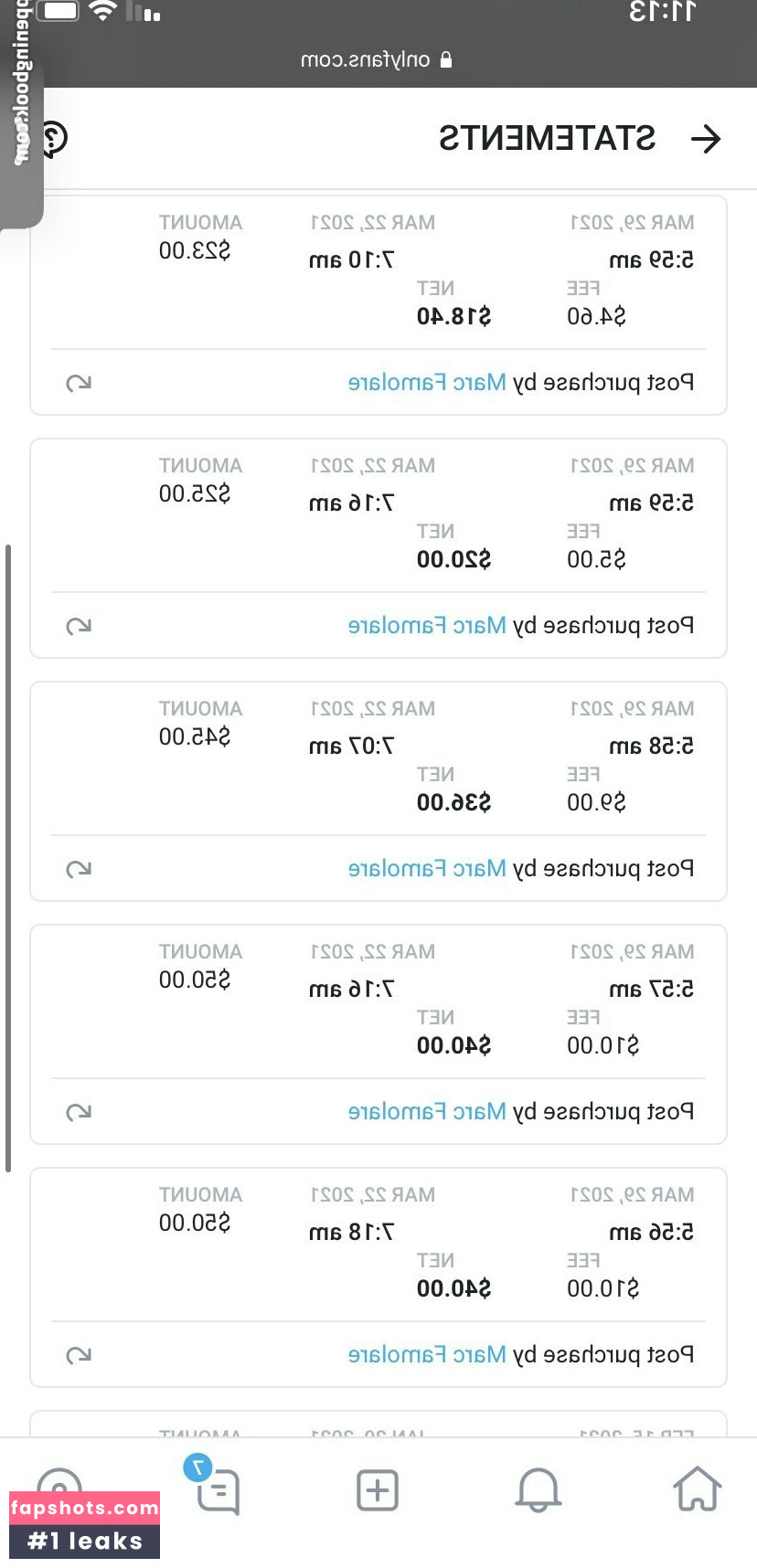
Task: Open Marc Famolare link in $25.00 statement
Action: click(427, 625)
